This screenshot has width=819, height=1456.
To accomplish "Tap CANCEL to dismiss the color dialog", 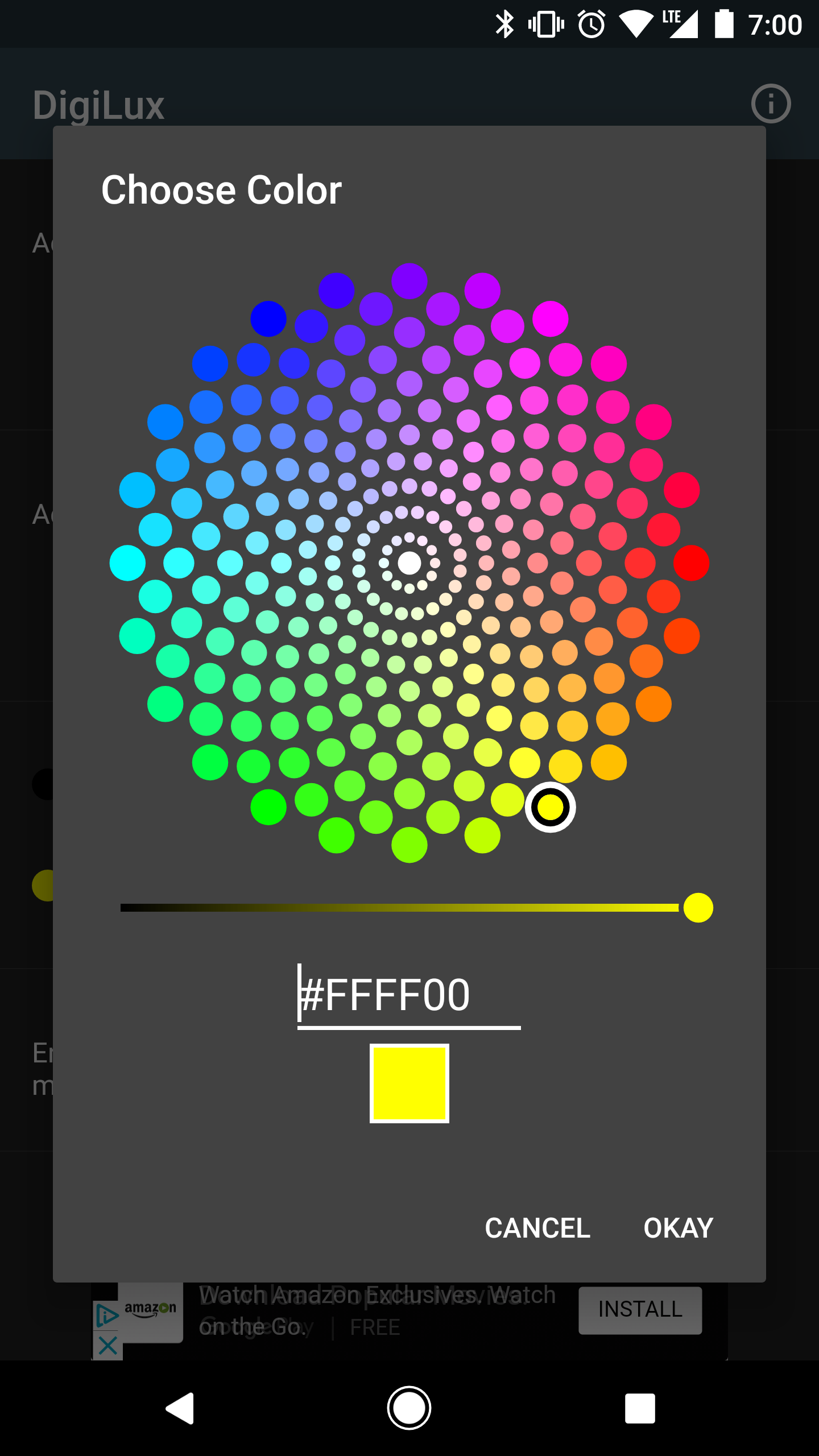I will [x=537, y=1228].
